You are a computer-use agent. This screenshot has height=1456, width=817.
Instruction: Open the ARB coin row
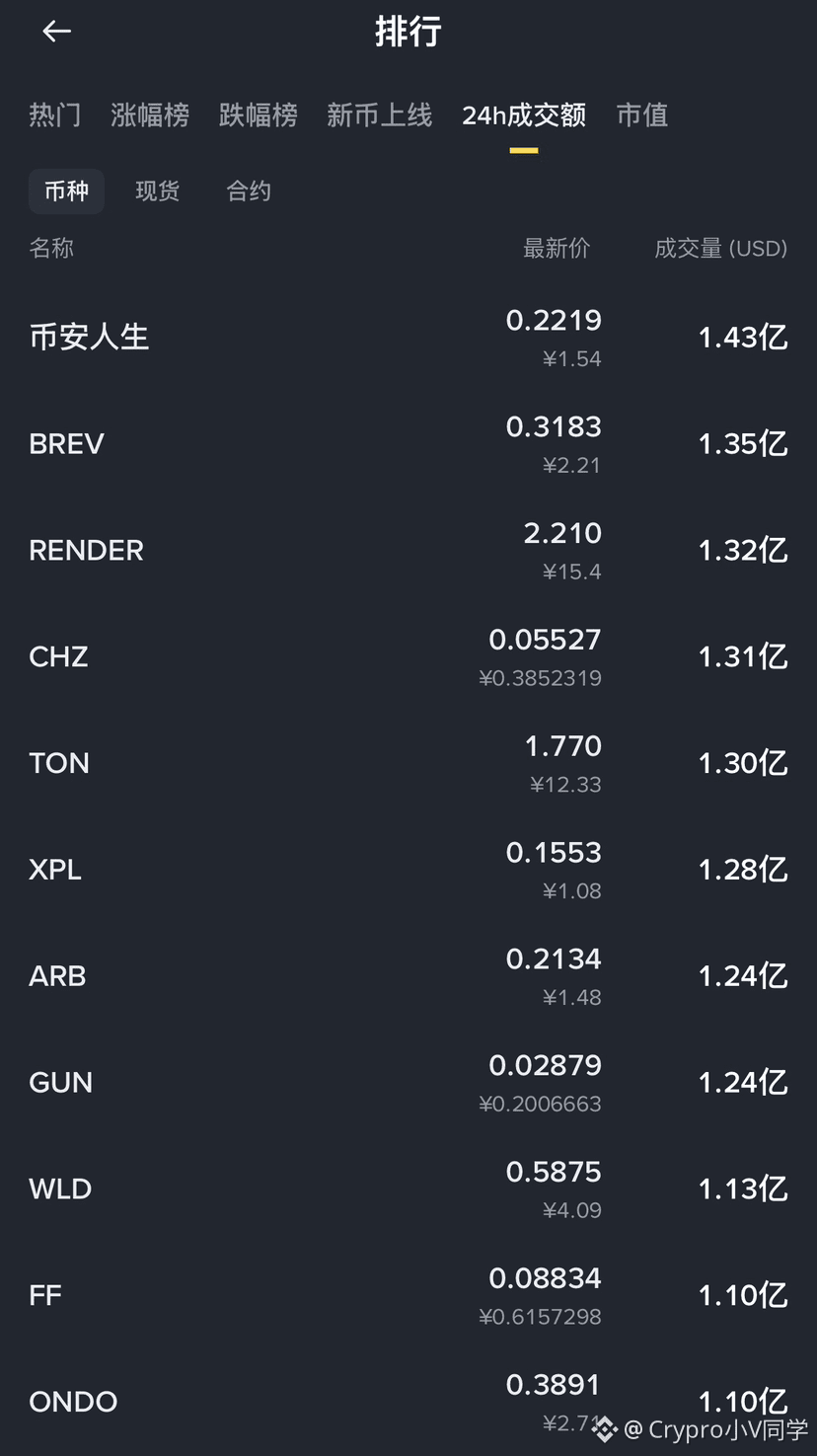coord(408,976)
